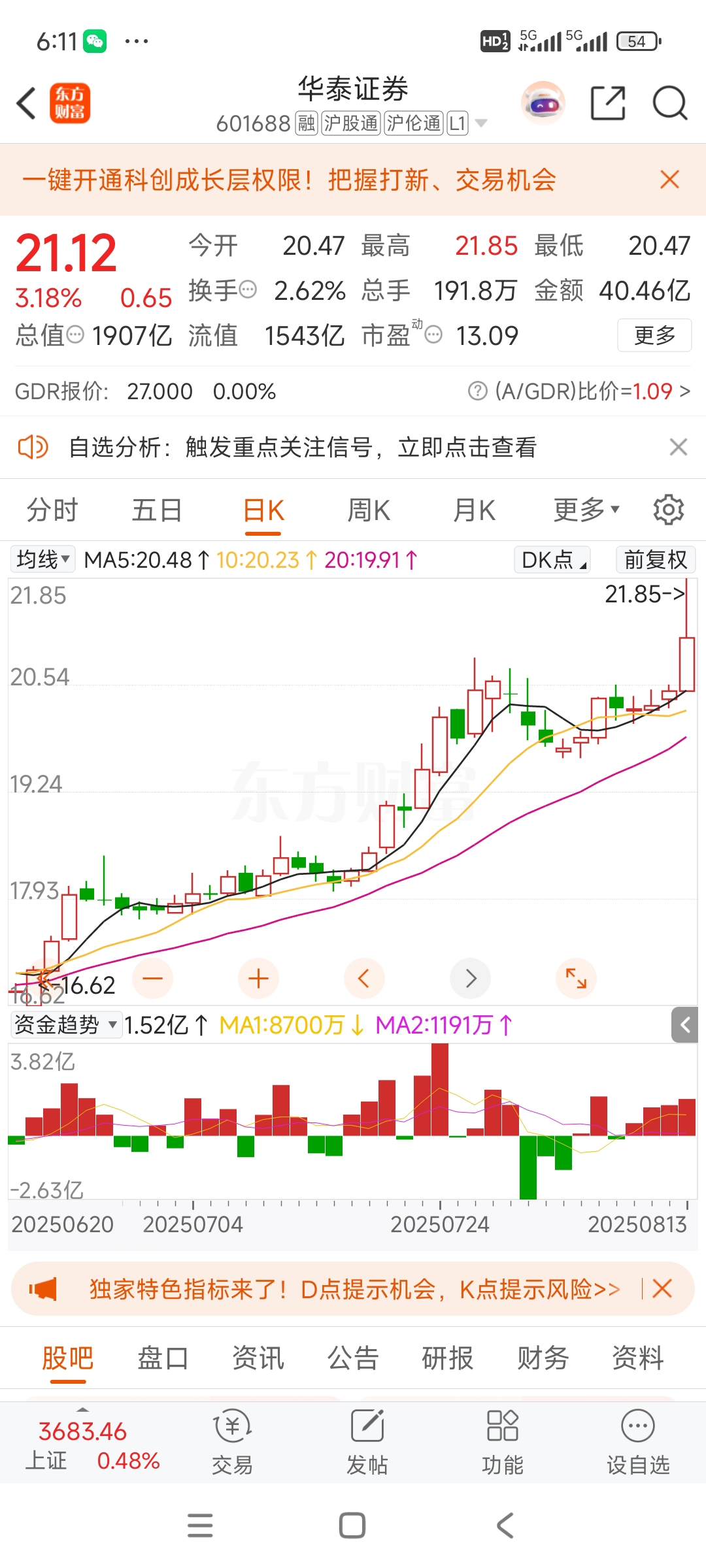Go back using the top-left arrow
This screenshot has width=706, height=1568.
point(26,103)
